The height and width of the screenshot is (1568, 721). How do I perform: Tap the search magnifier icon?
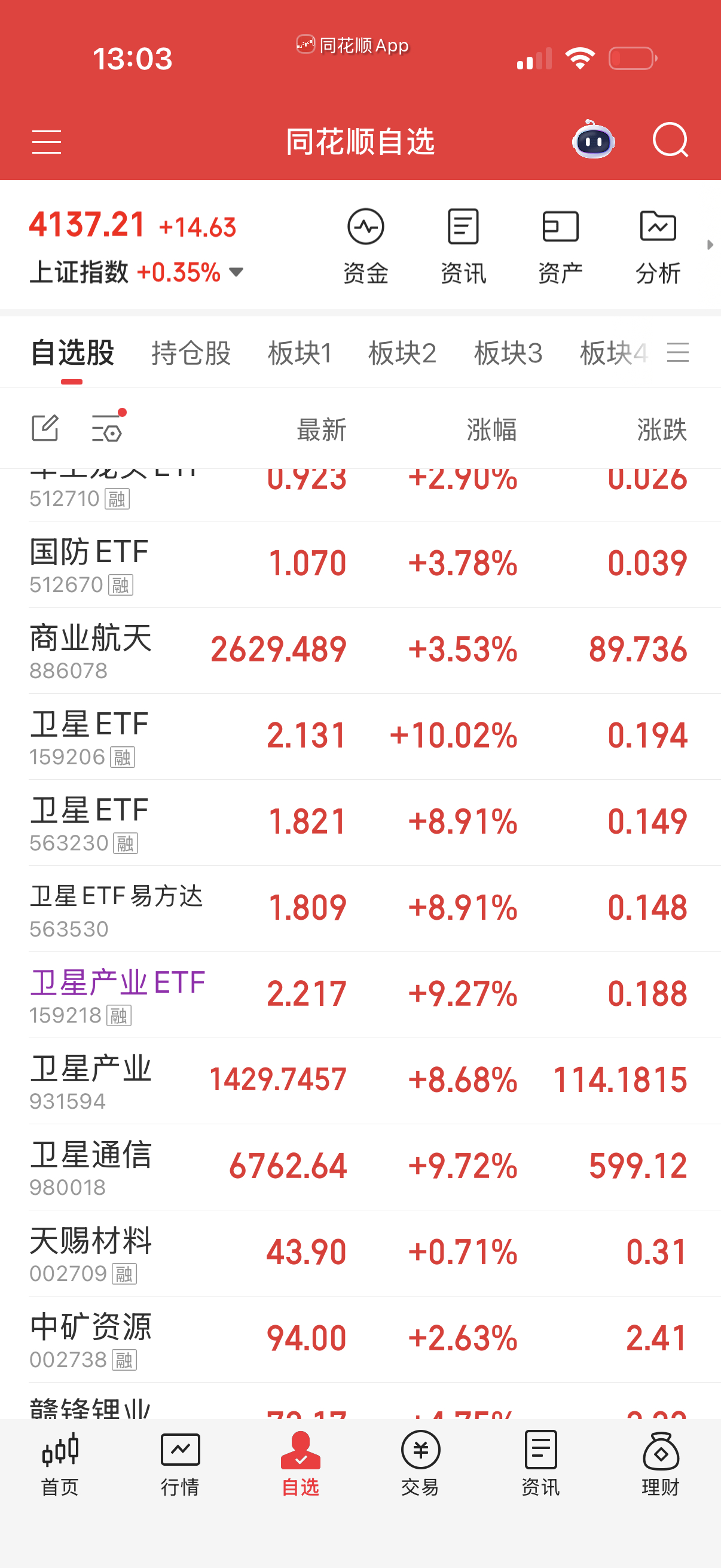[x=670, y=140]
